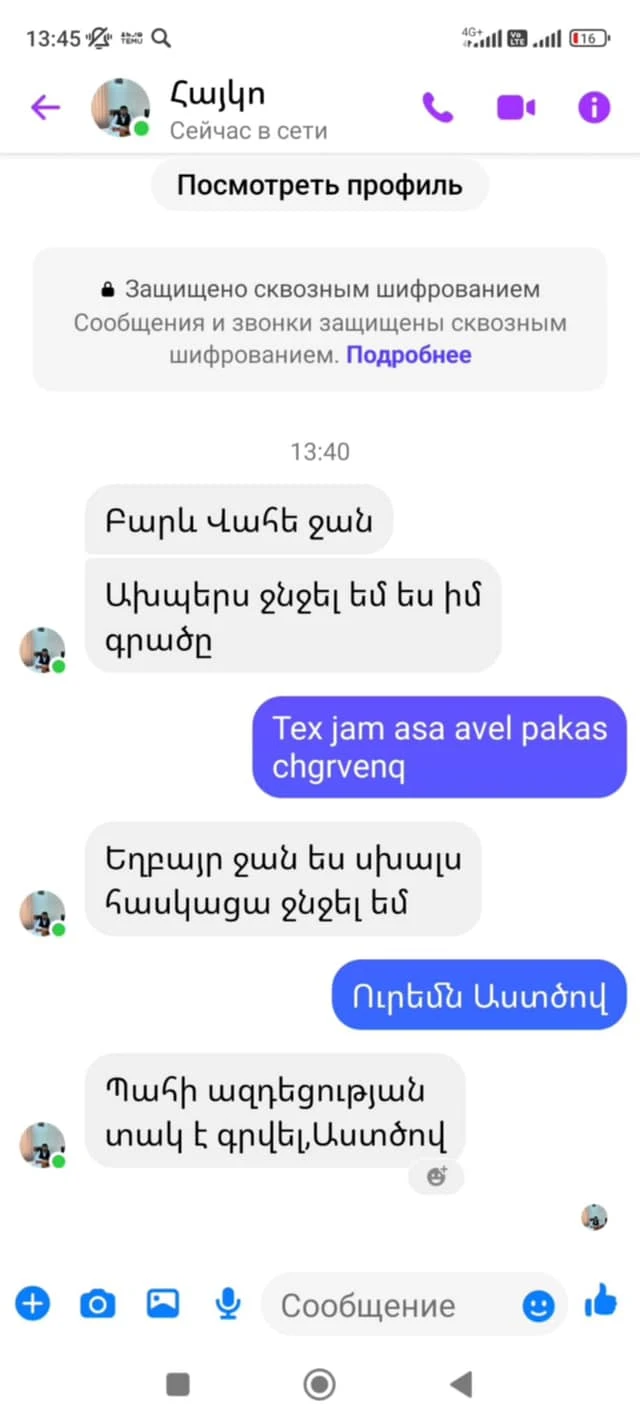Focus the Сообщение text field
Viewport: 640px width, 1423px height.
click(x=390, y=1305)
